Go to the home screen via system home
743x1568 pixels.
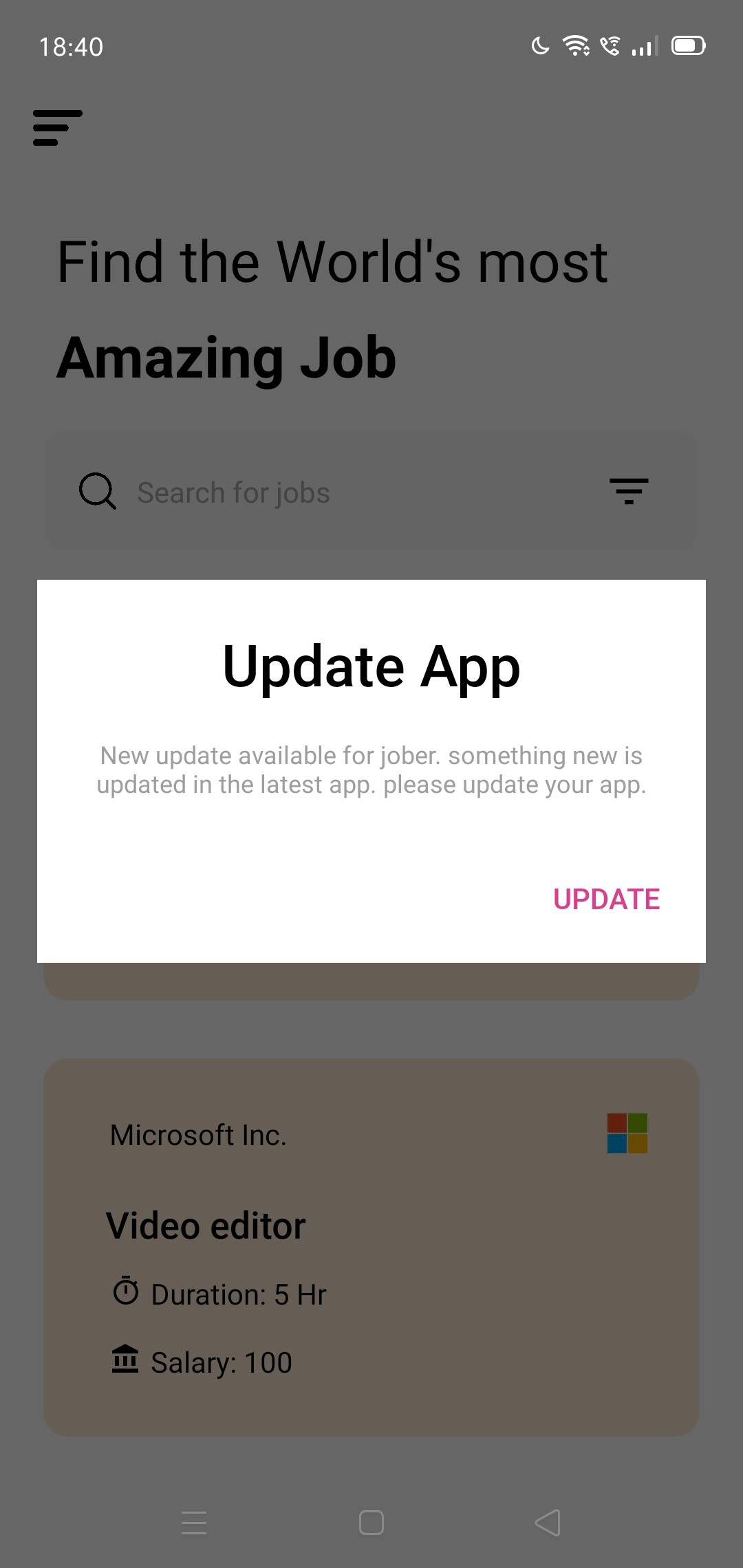pyautogui.click(x=371, y=1523)
